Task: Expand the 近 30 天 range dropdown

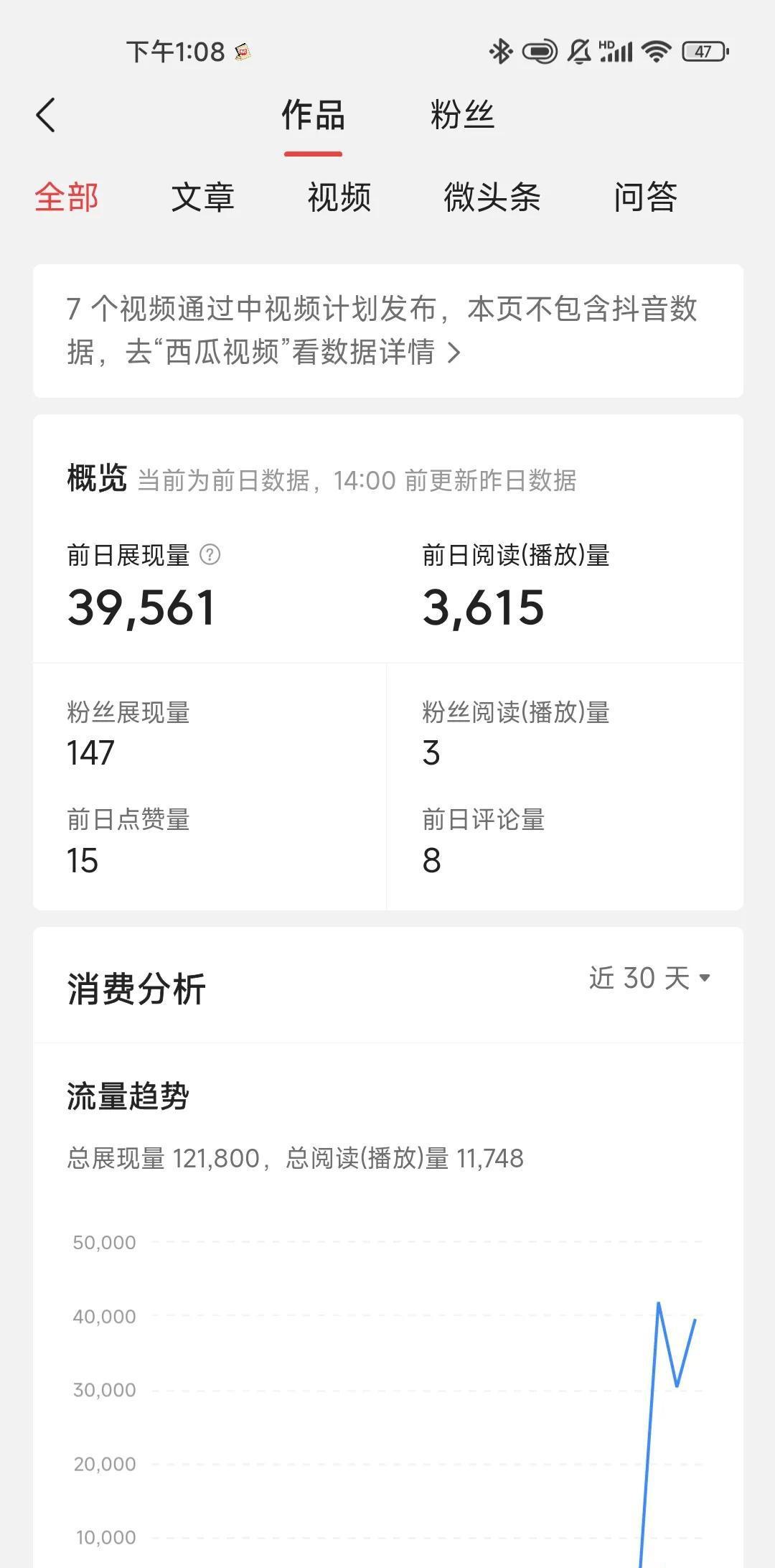Action: click(x=650, y=978)
